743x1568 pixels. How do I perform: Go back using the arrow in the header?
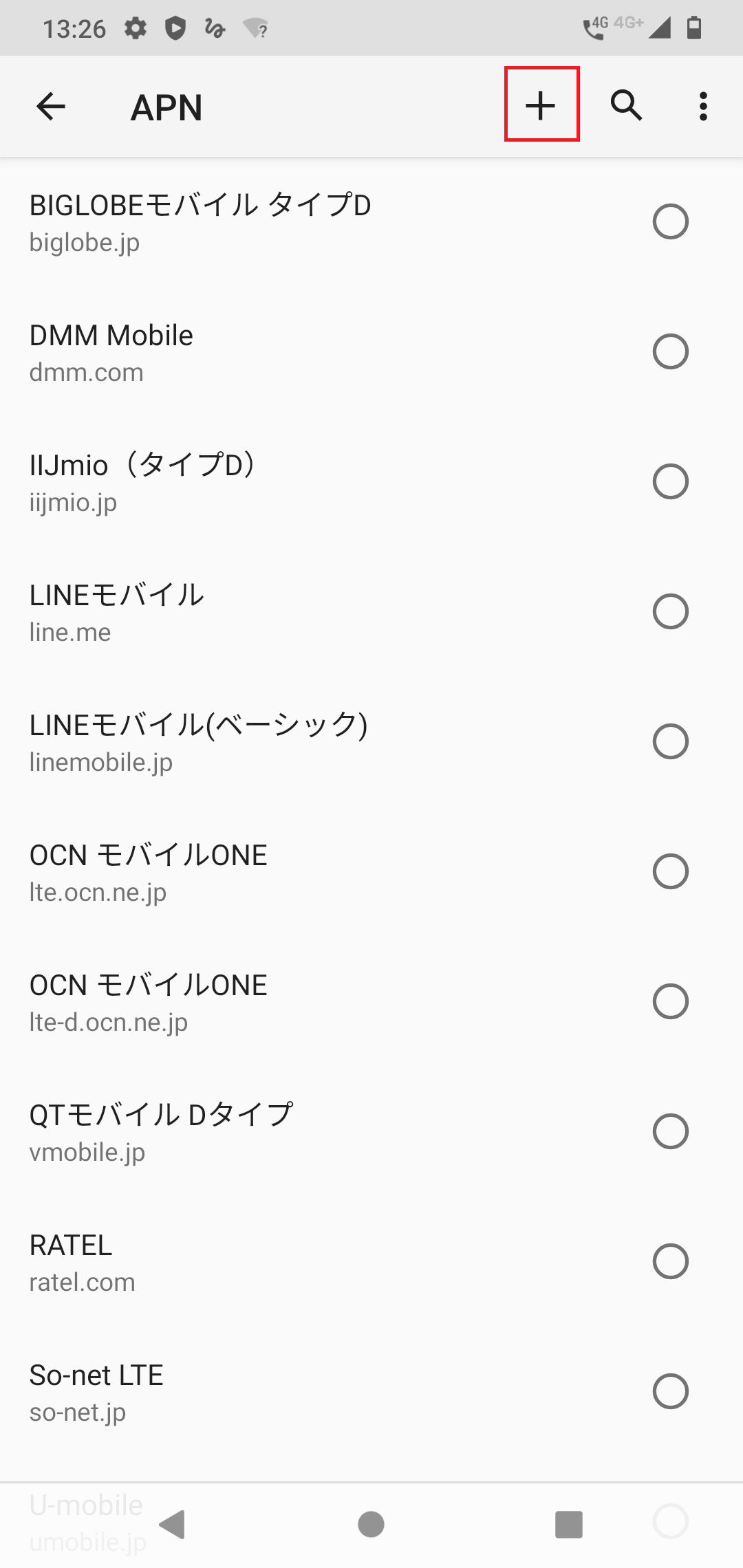tap(50, 106)
